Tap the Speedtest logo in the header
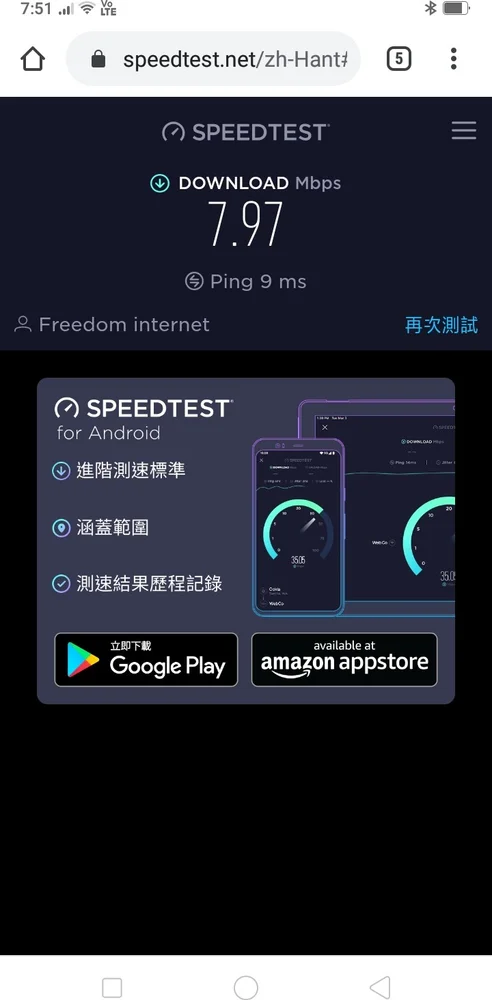This screenshot has width=492, height=1000. pyautogui.click(x=245, y=132)
